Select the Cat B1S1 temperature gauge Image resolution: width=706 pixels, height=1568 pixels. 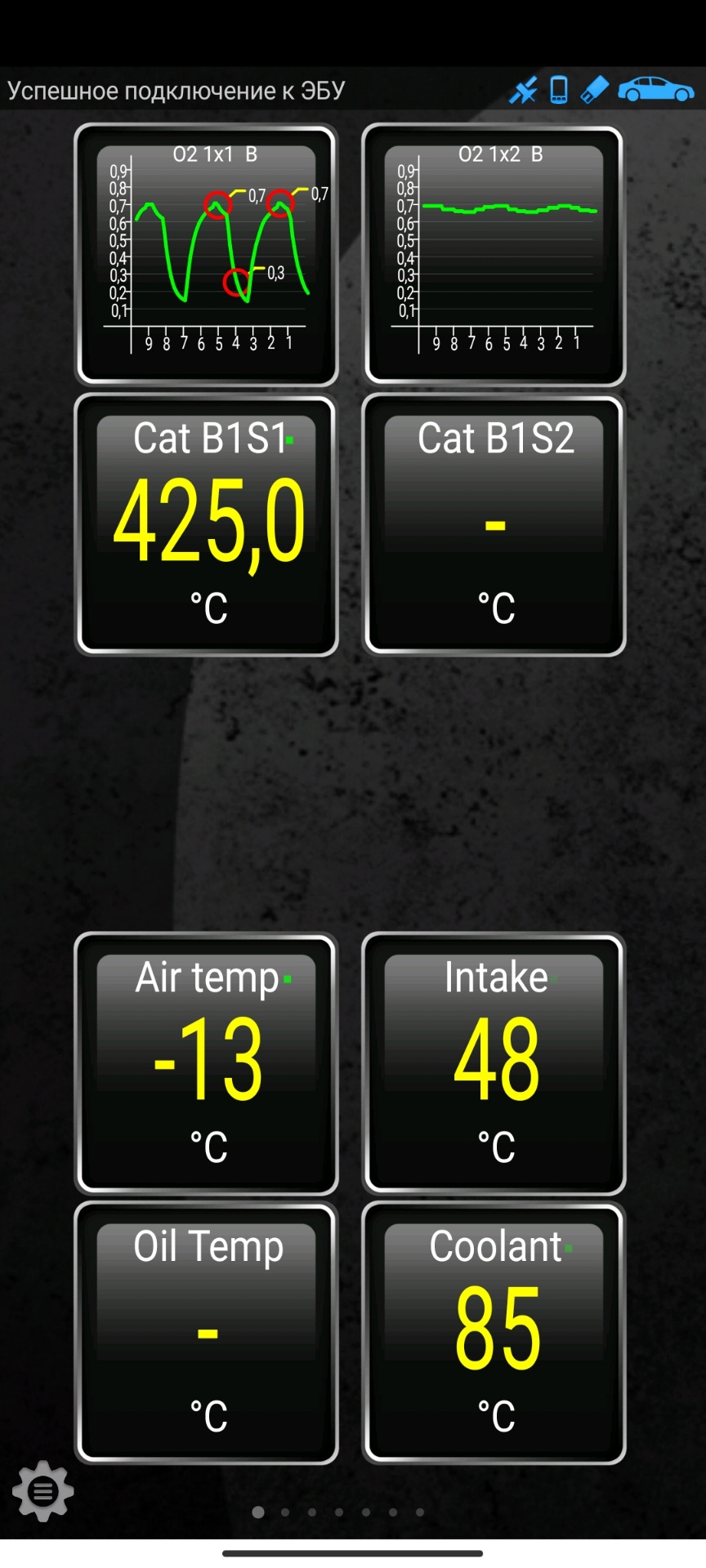(207, 525)
